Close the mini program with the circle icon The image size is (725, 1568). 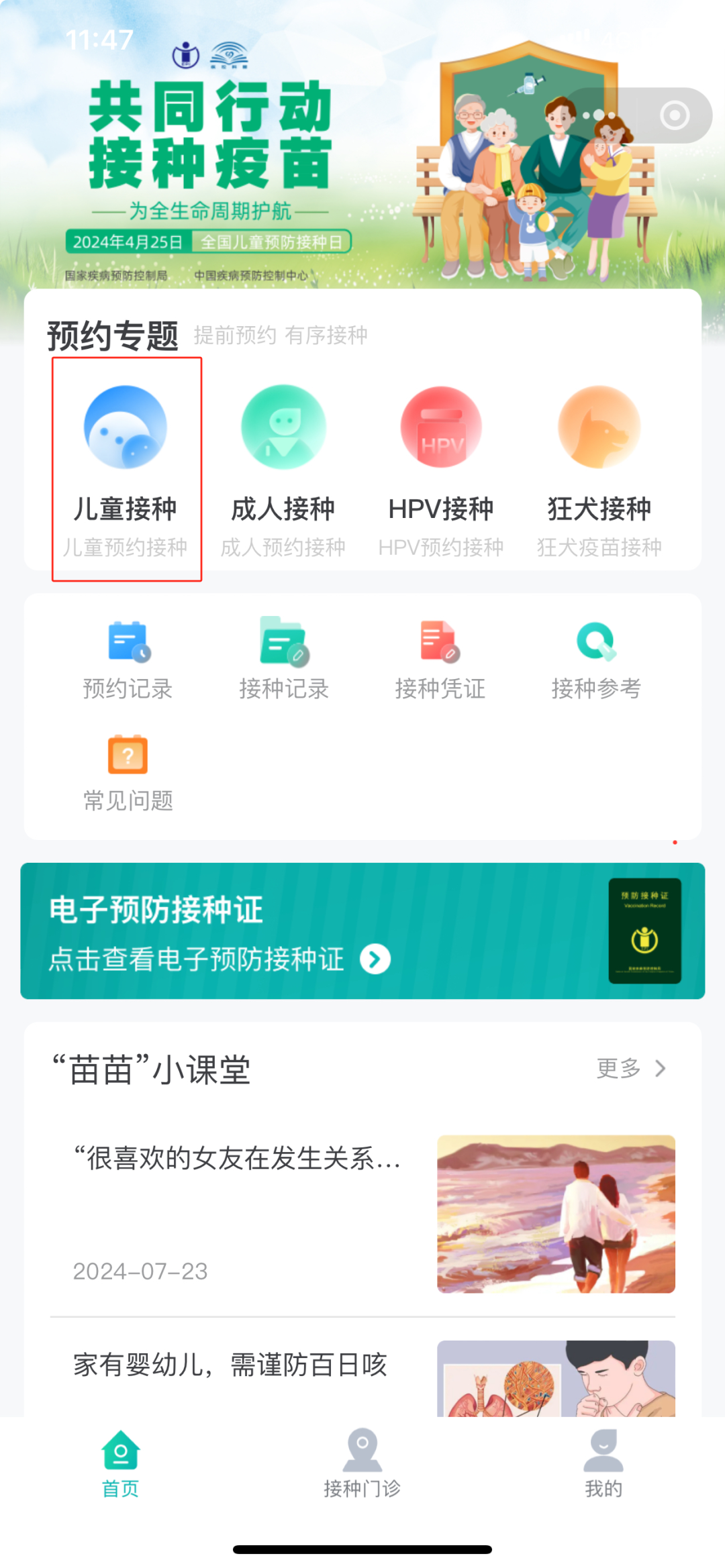coord(674,115)
